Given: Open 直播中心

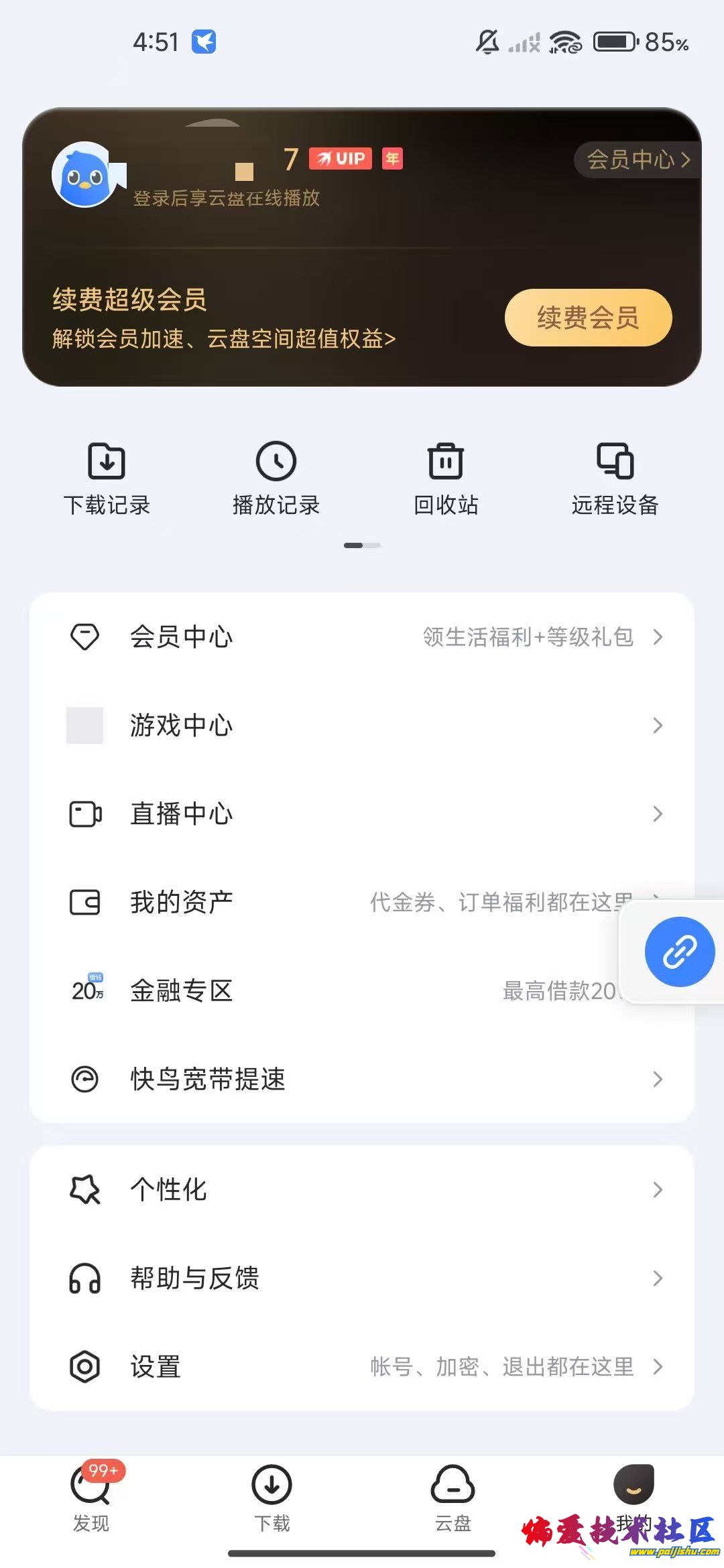Looking at the screenshot, I should point(362,813).
